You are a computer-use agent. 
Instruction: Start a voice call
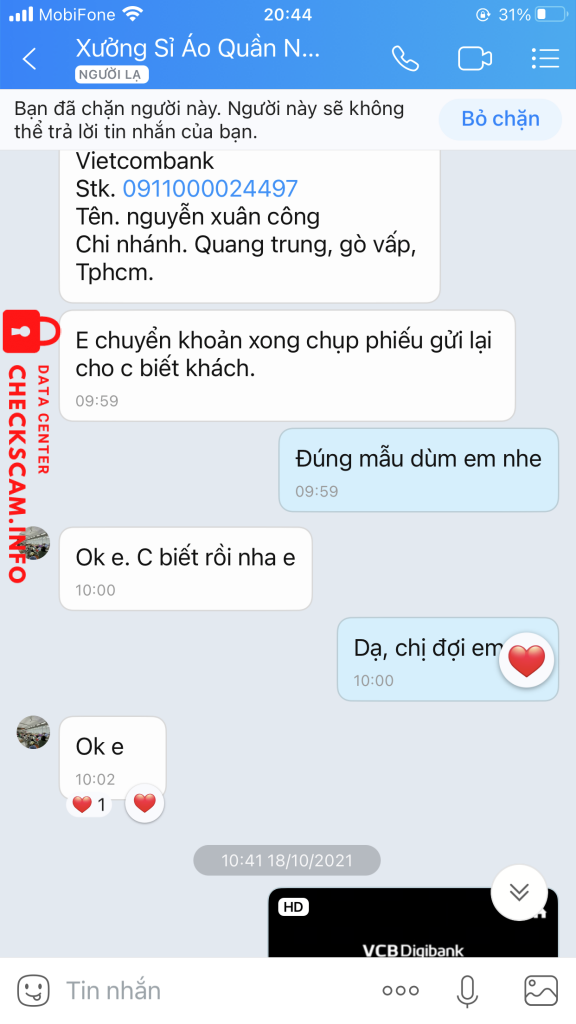tap(405, 59)
